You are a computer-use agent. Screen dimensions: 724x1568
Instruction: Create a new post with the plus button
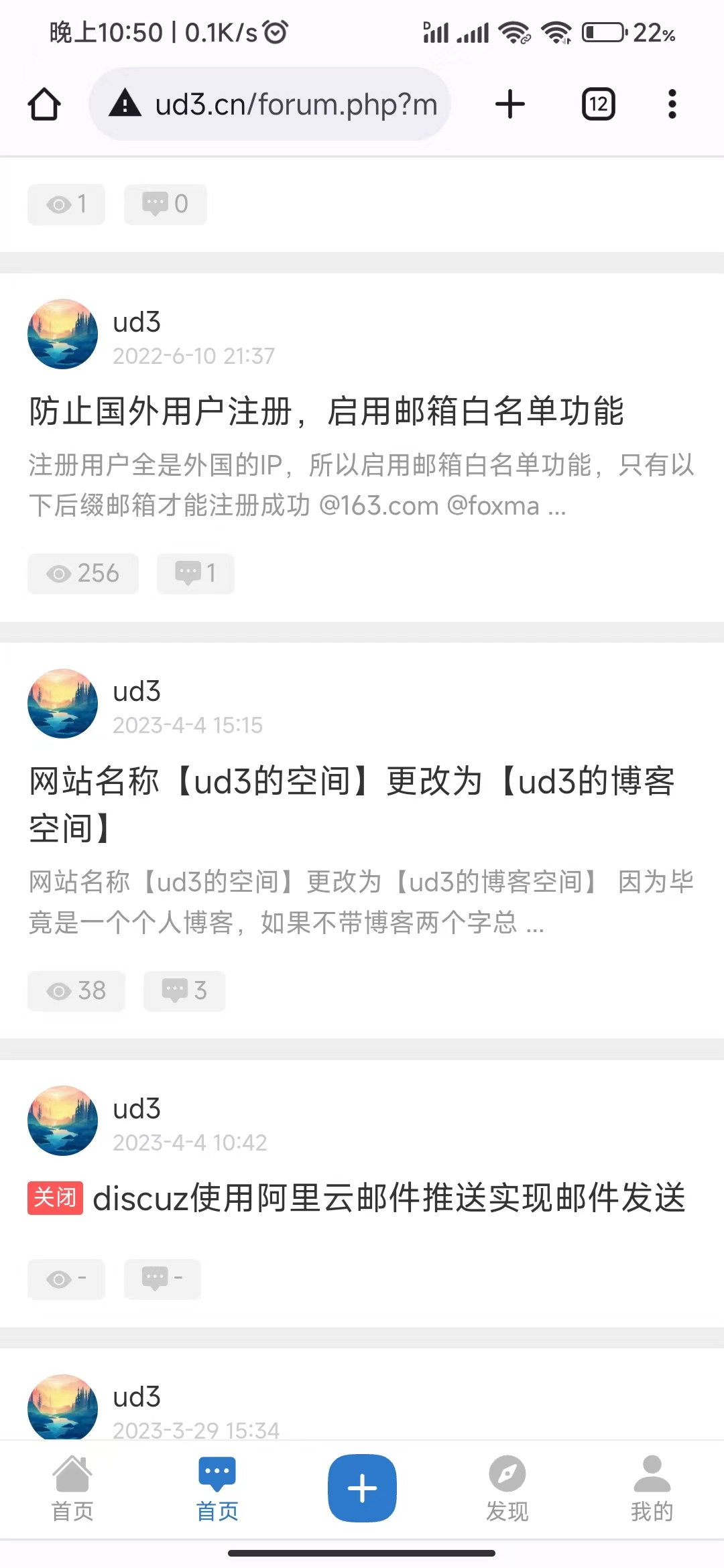pyautogui.click(x=362, y=1488)
